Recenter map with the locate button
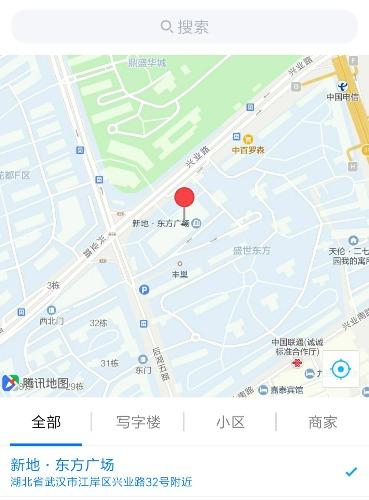Image resolution: width=369 pixels, height=500 pixels. click(x=341, y=369)
